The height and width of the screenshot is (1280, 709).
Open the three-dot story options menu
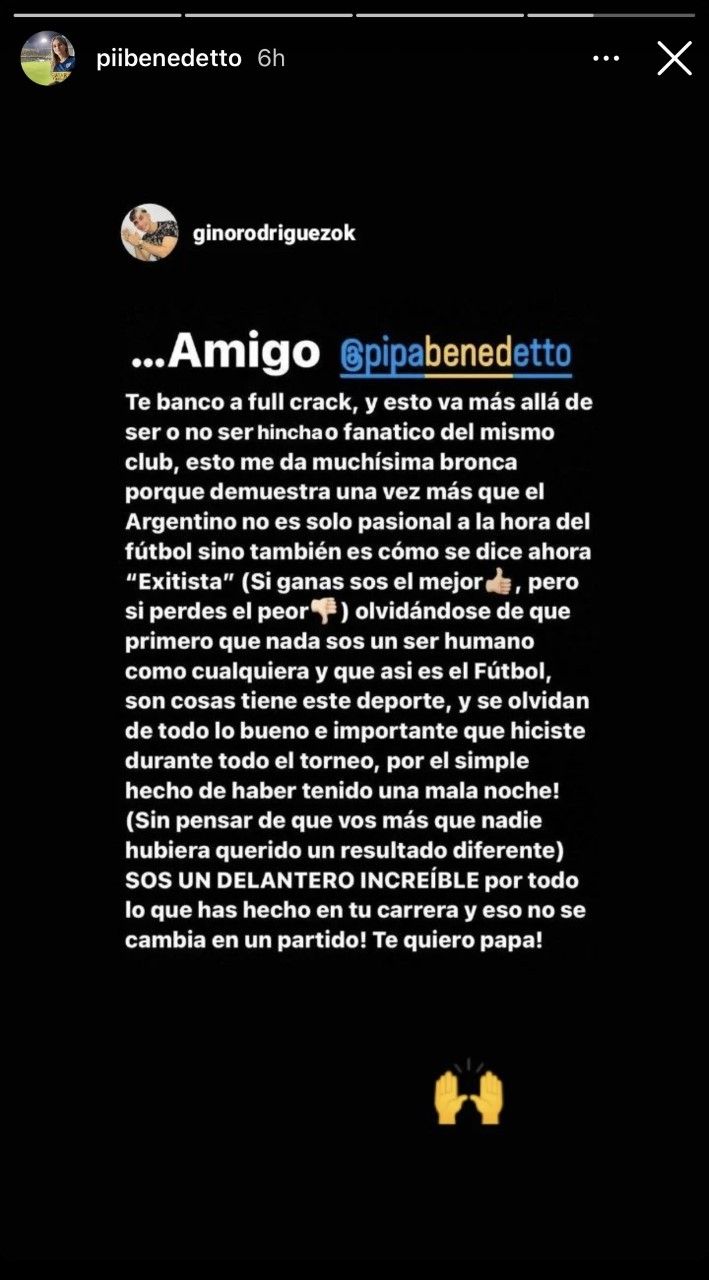[606, 59]
